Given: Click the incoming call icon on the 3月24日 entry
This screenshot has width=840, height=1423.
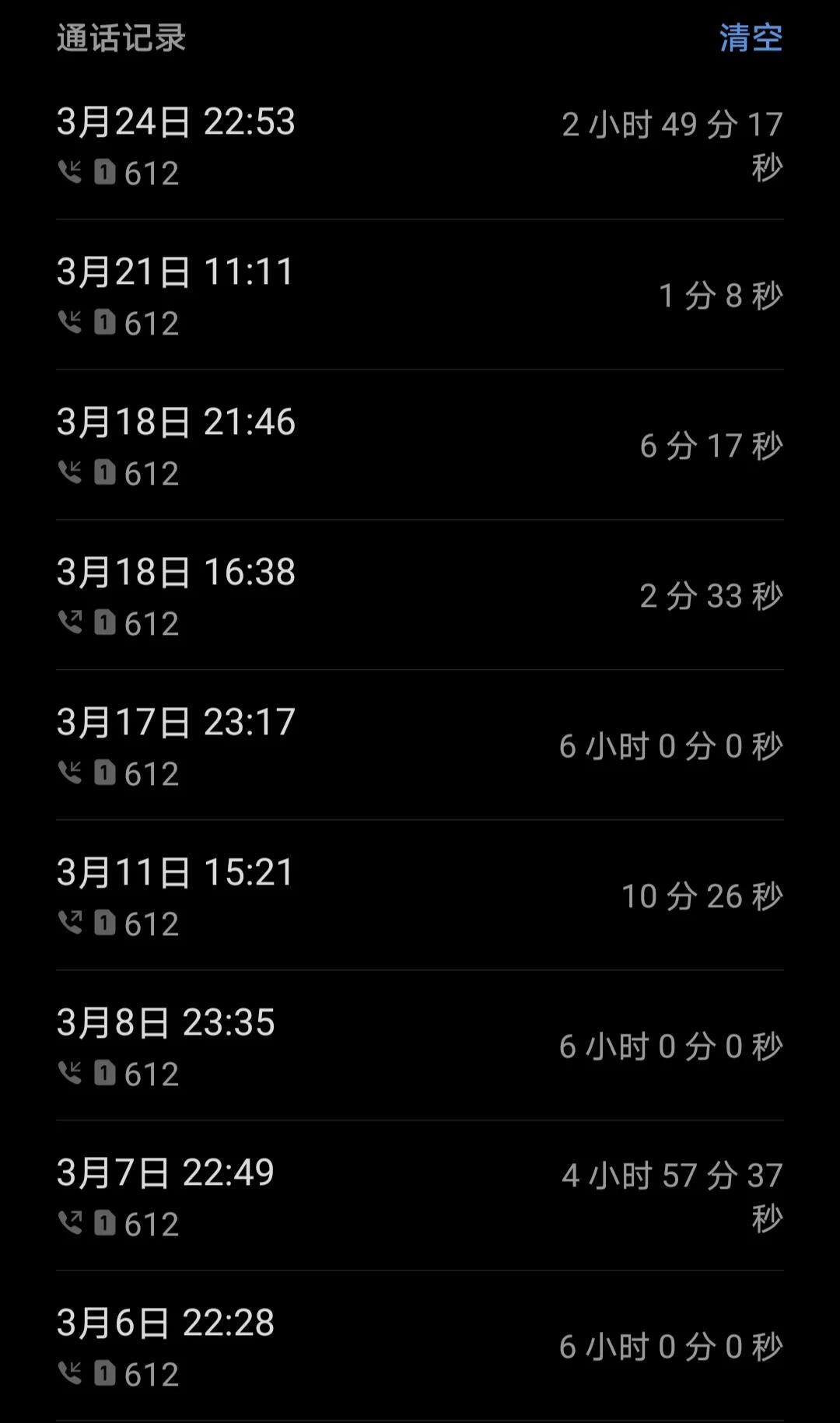Looking at the screenshot, I should point(71,173).
